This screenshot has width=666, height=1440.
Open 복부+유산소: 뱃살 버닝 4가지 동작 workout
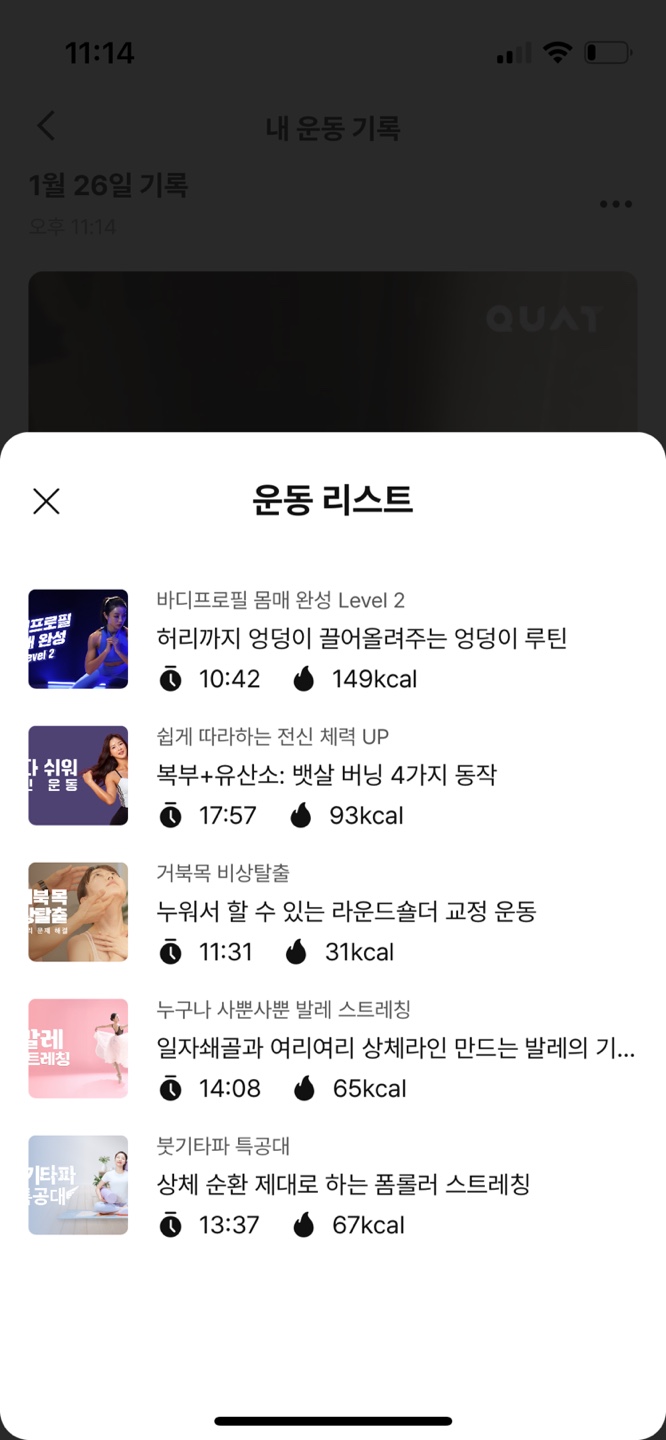coord(327,775)
